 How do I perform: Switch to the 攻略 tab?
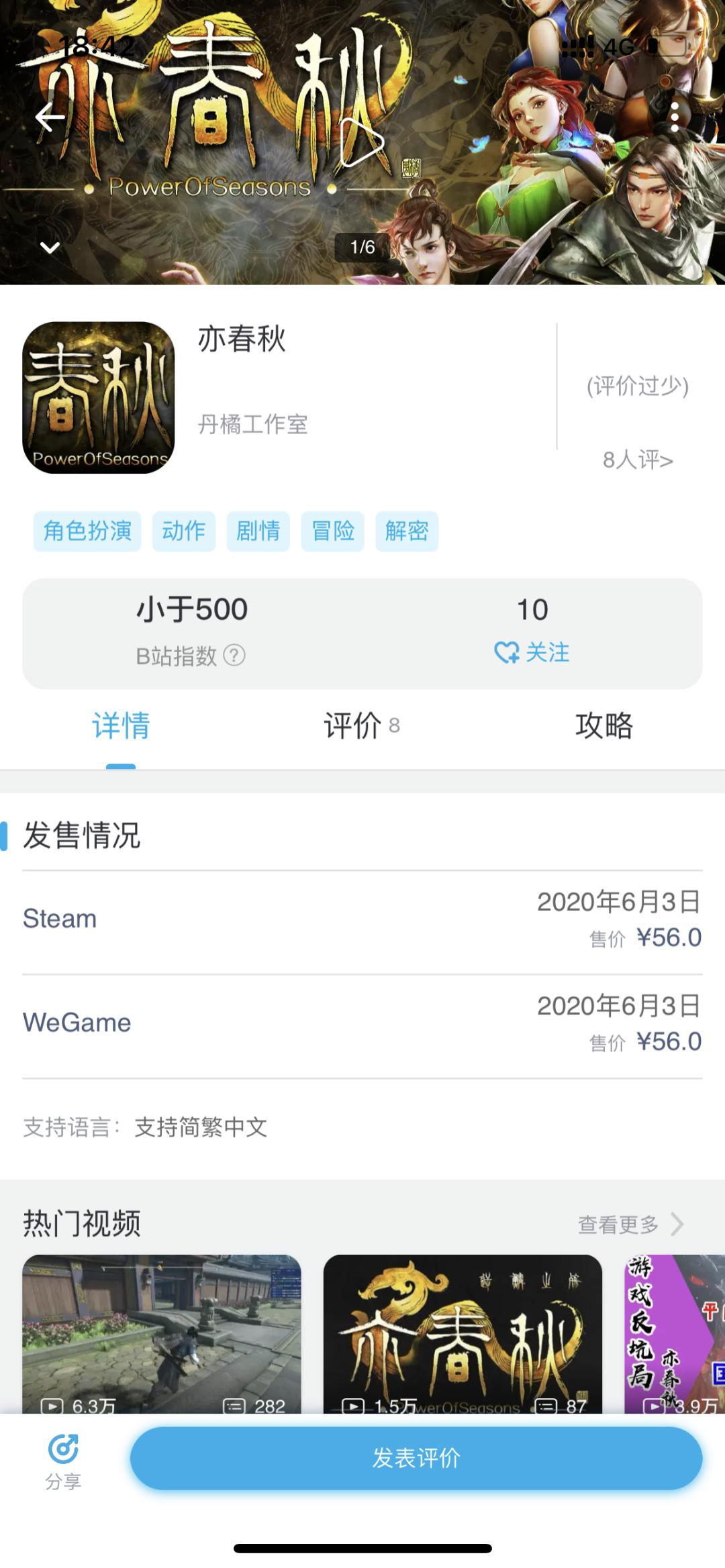coord(603,726)
